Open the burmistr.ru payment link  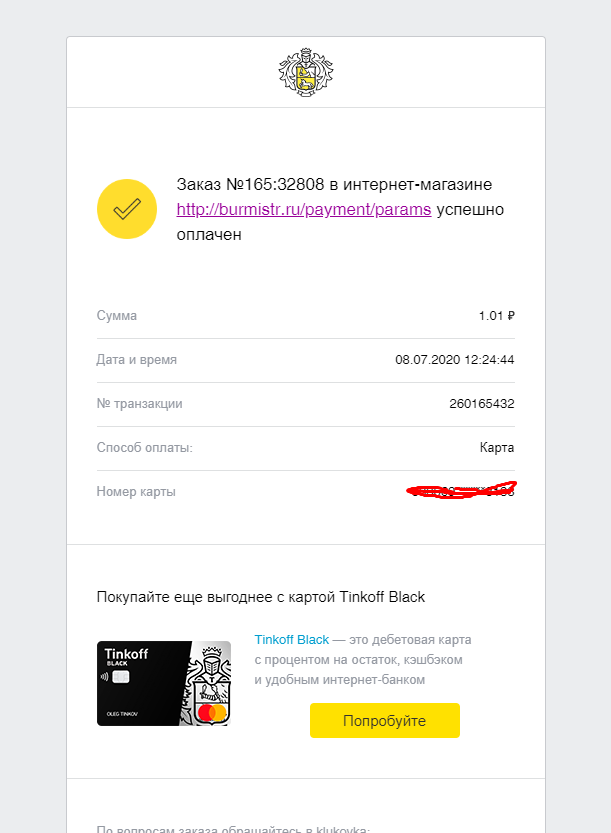(304, 210)
